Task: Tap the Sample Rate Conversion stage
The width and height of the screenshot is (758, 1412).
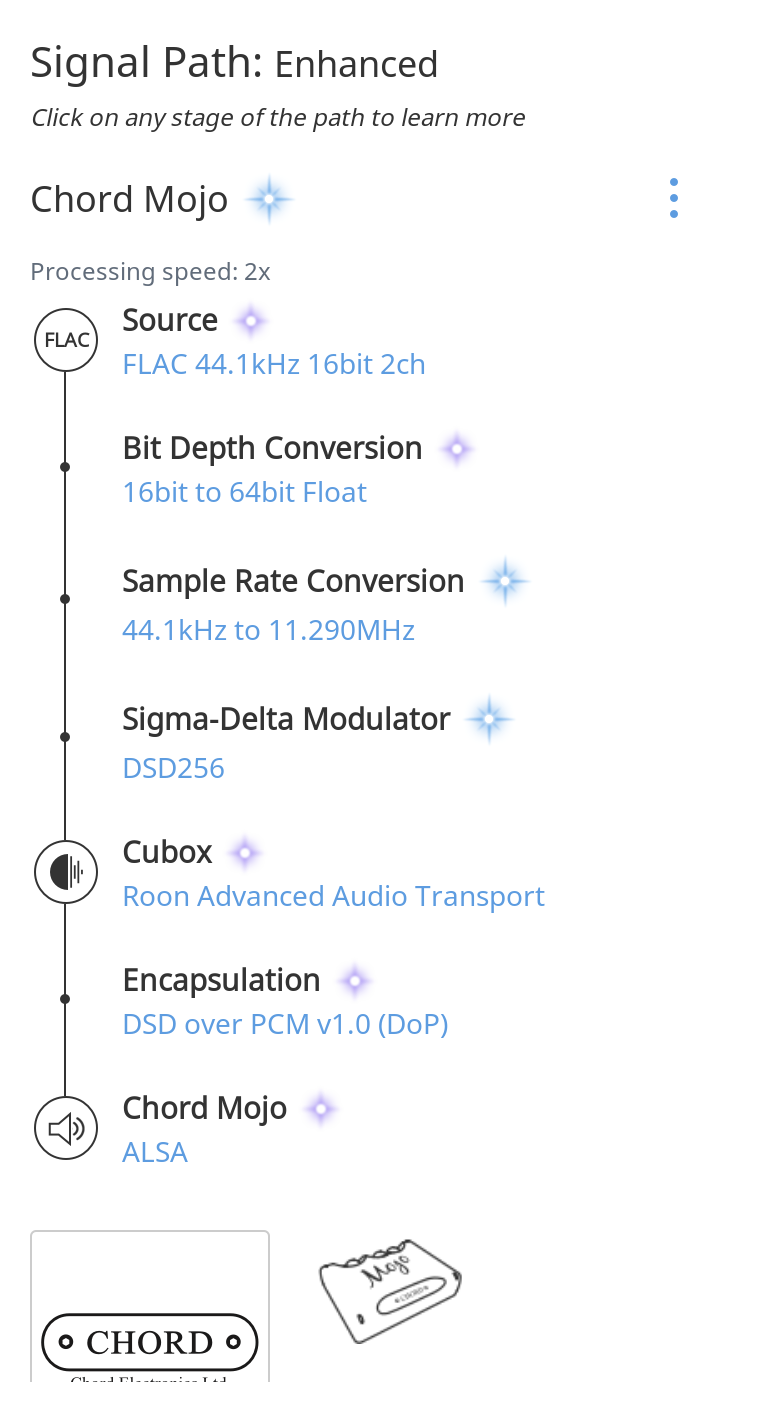Action: click(x=325, y=606)
